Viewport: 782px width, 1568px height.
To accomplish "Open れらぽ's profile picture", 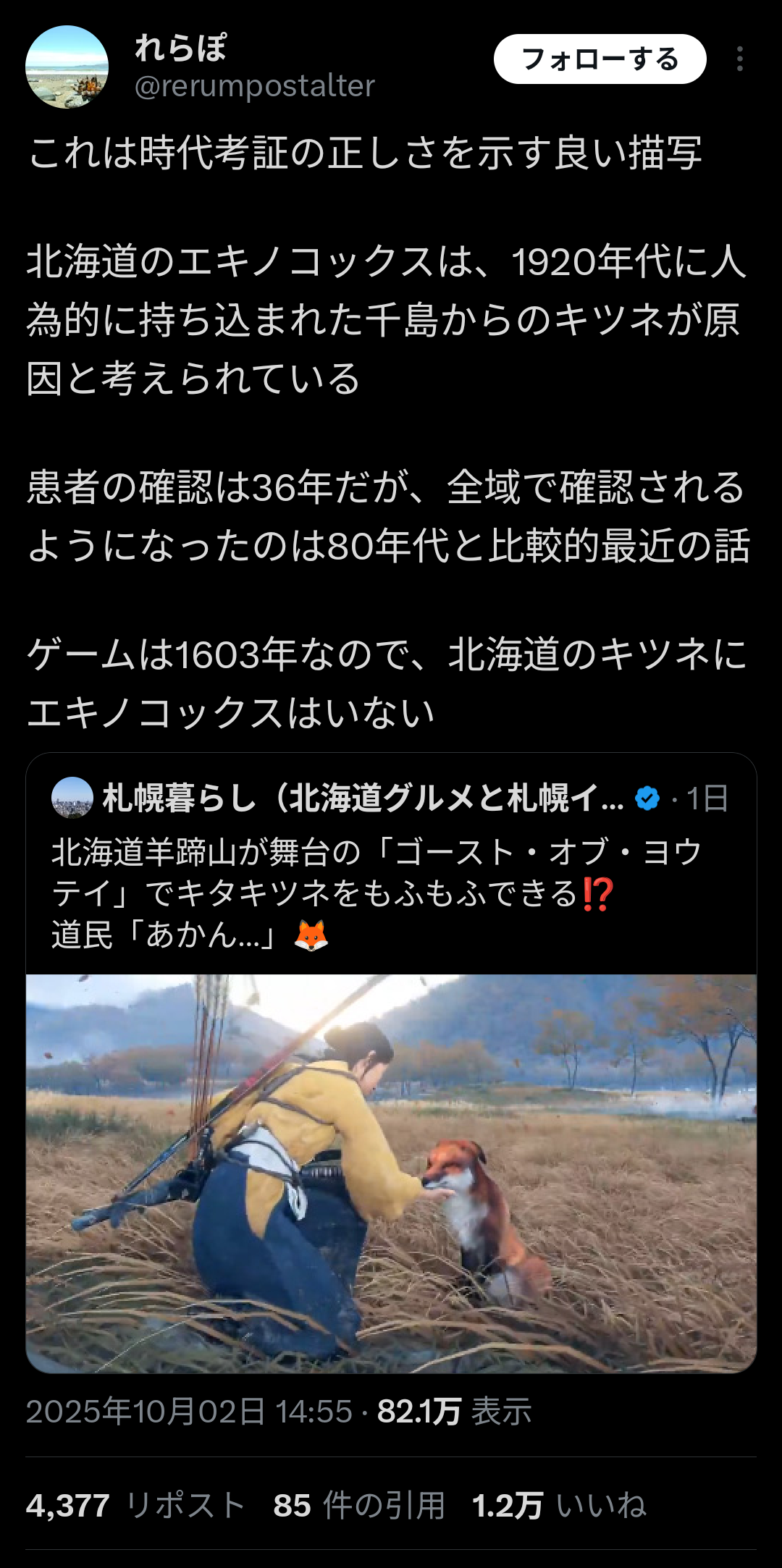I will 67,67.
